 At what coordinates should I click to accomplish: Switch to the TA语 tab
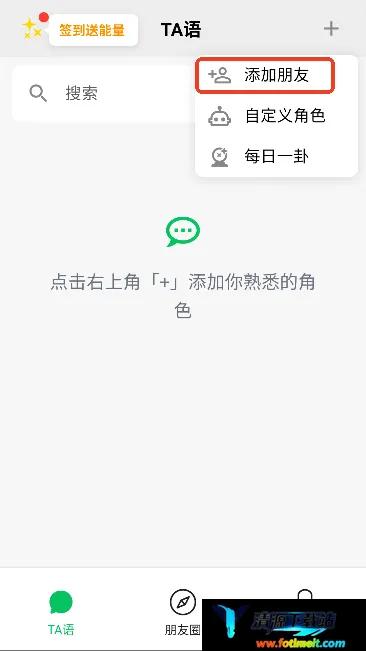click(x=61, y=613)
